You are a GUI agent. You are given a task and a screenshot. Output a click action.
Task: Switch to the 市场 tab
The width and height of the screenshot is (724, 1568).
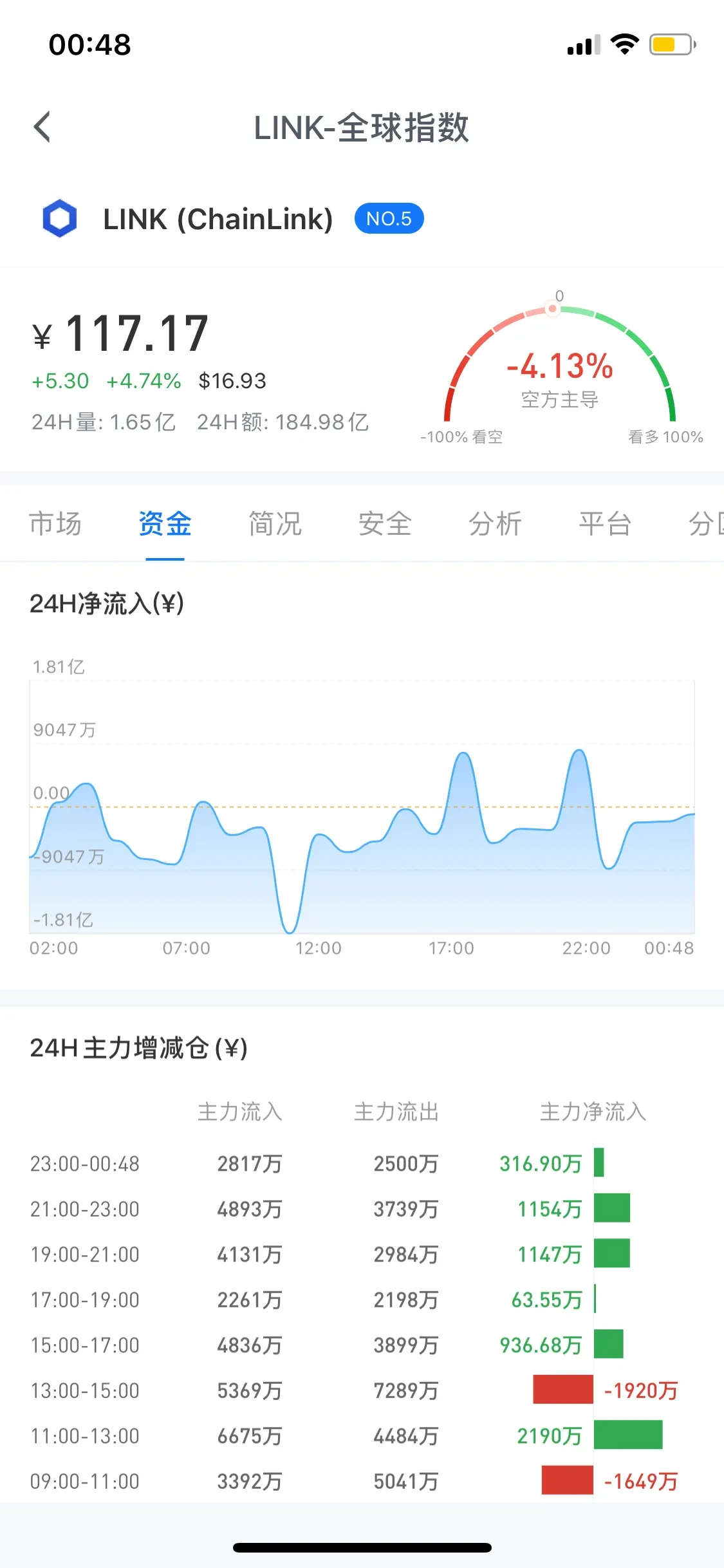pos(55,523)
